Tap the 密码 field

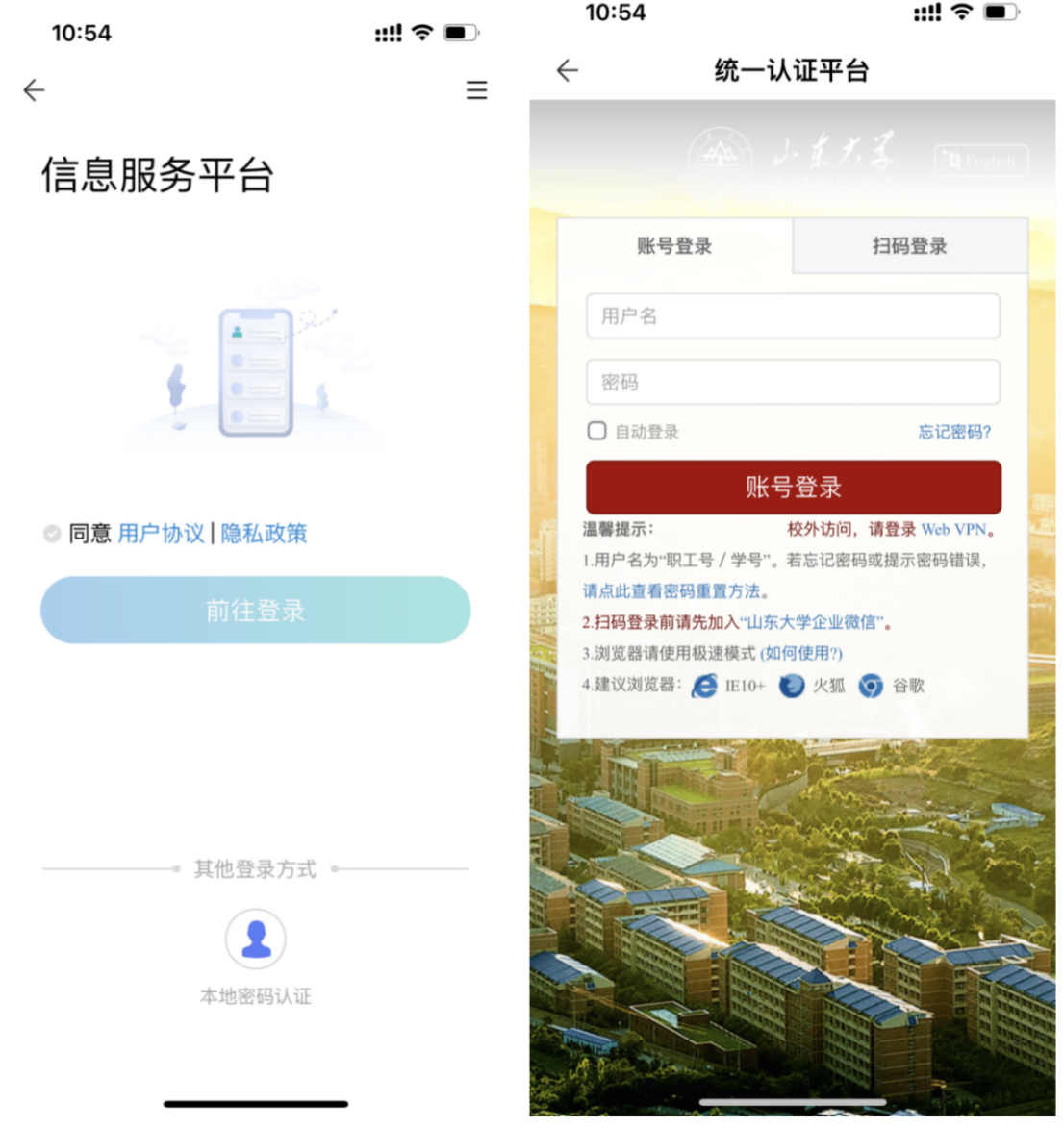click(x=793, y=383)
